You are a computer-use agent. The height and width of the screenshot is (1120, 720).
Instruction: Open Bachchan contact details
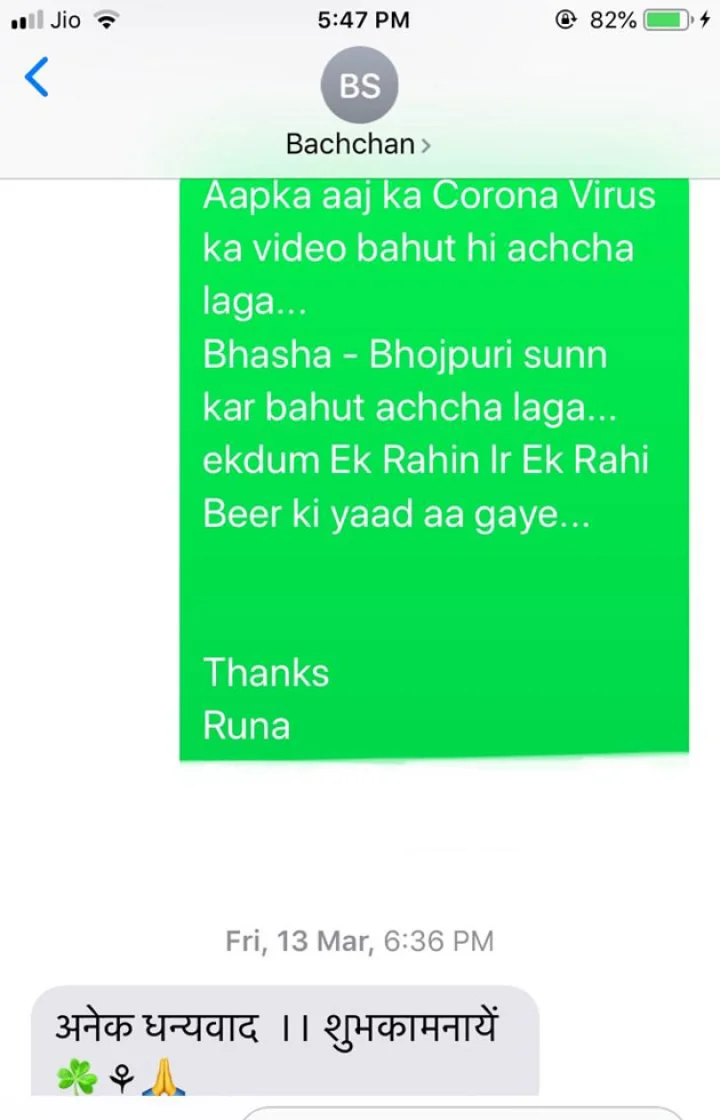(358, 143)
